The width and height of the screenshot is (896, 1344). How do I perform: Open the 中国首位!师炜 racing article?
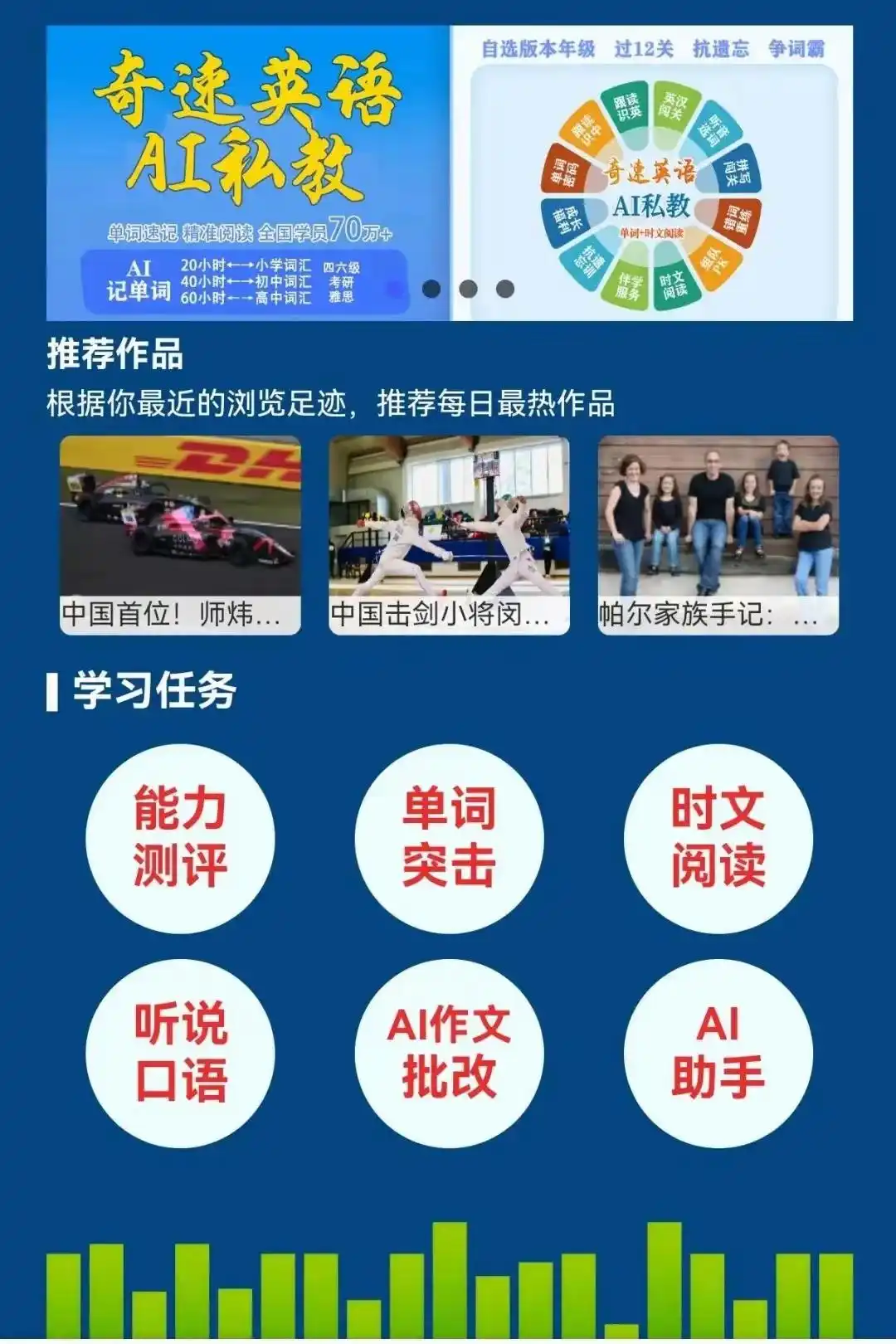180,535
